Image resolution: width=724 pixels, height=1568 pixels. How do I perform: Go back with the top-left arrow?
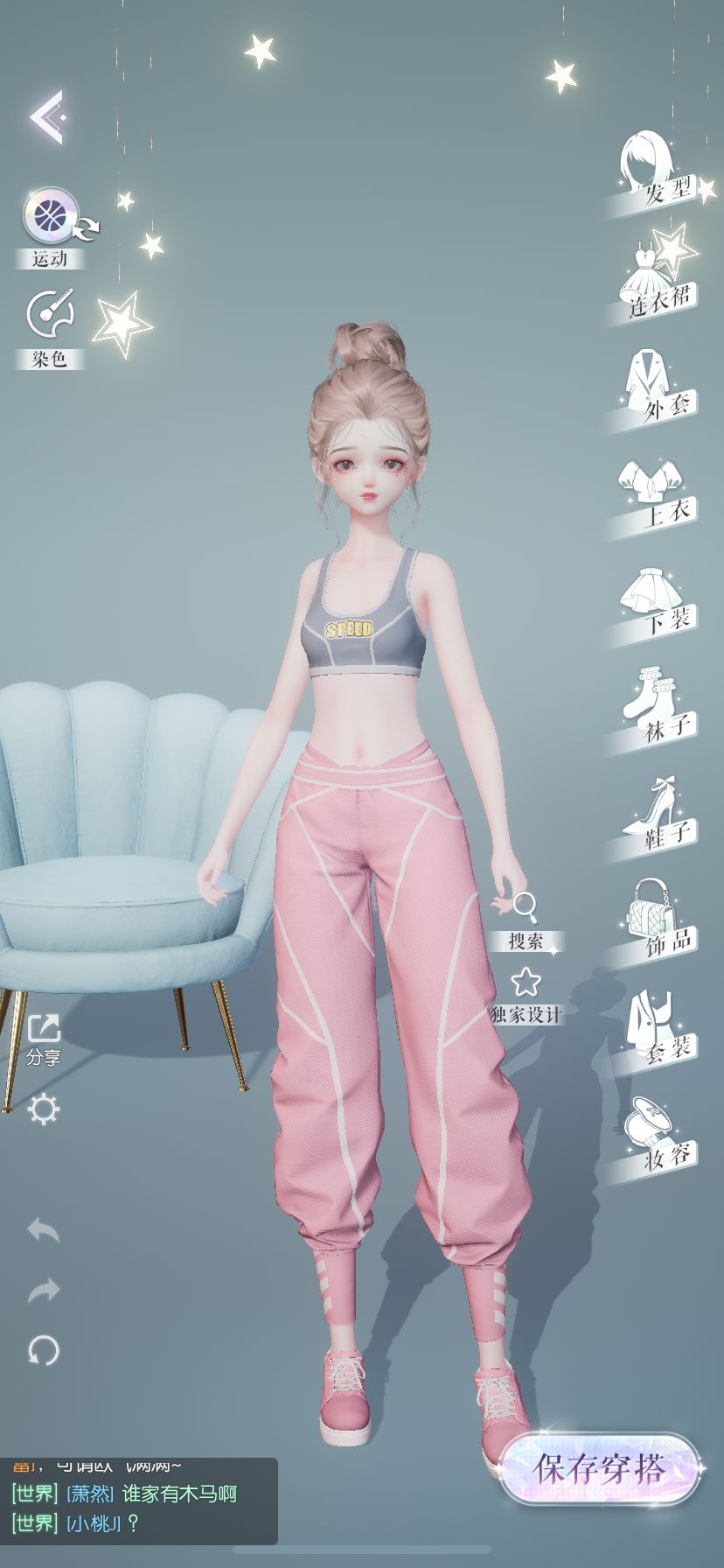pyautogui.click(x=47, y=116)
